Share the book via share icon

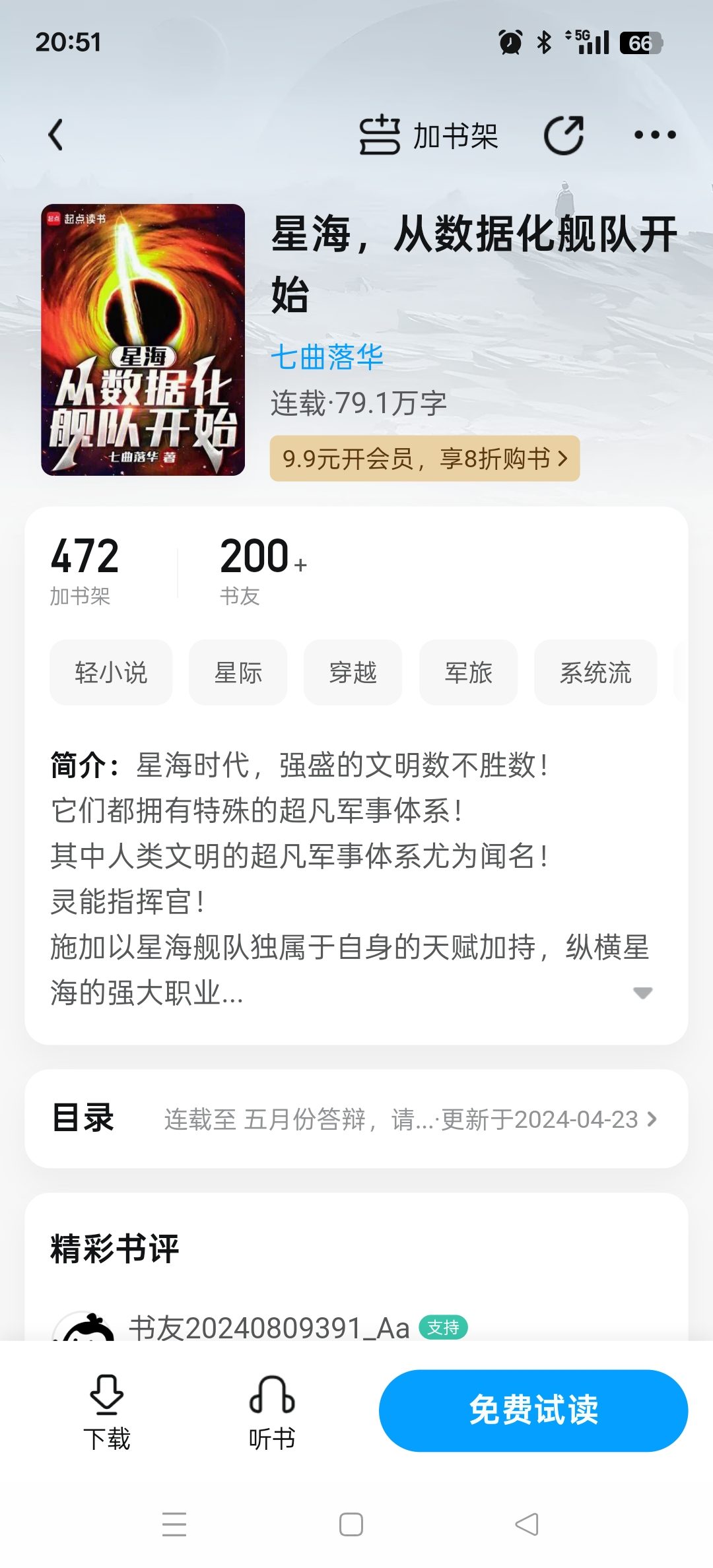pos(564,135)
